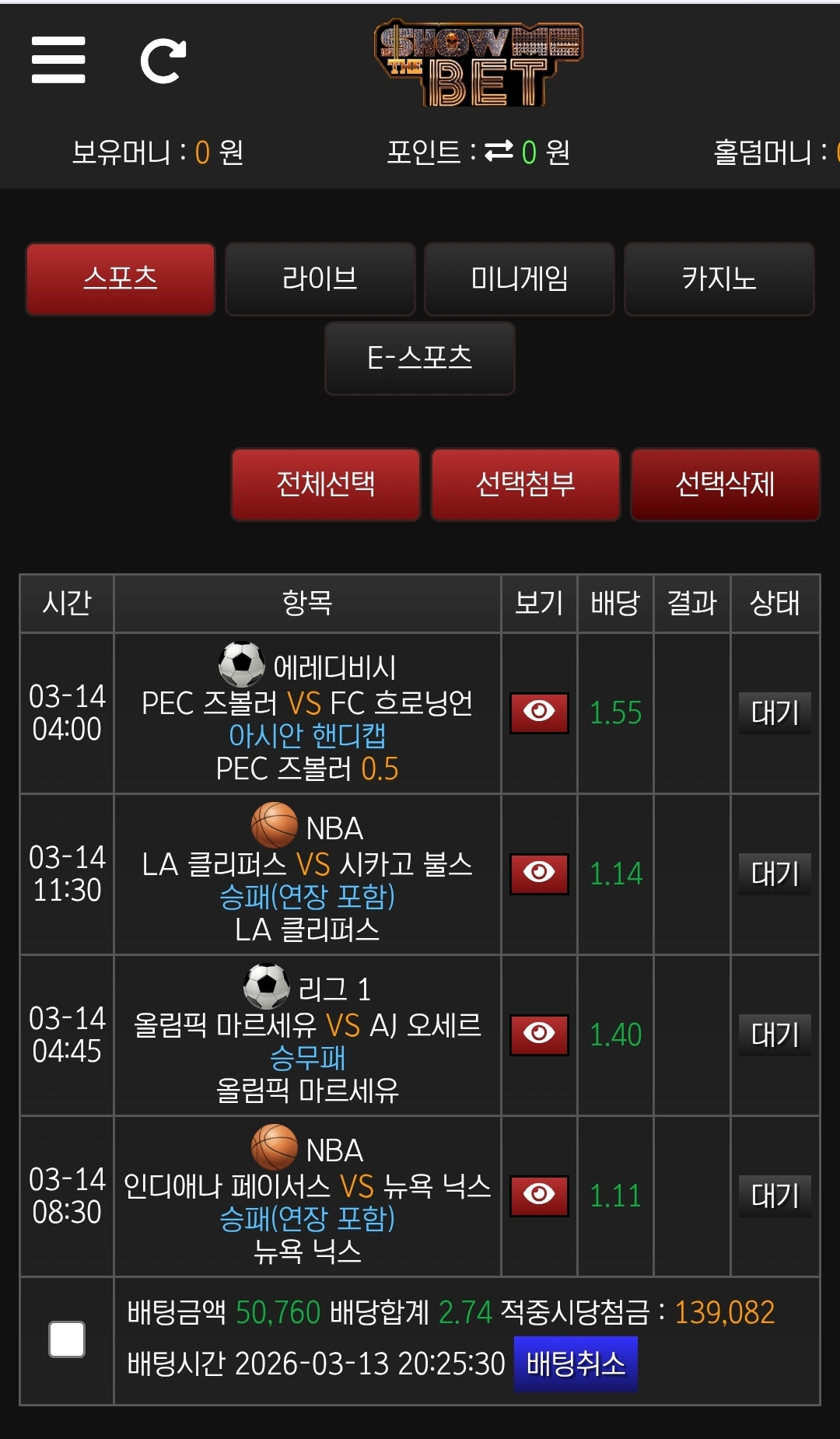View details for 올림픽 마르세유 match
The image size is (840, 1439).
click(x=539, y=1035)
